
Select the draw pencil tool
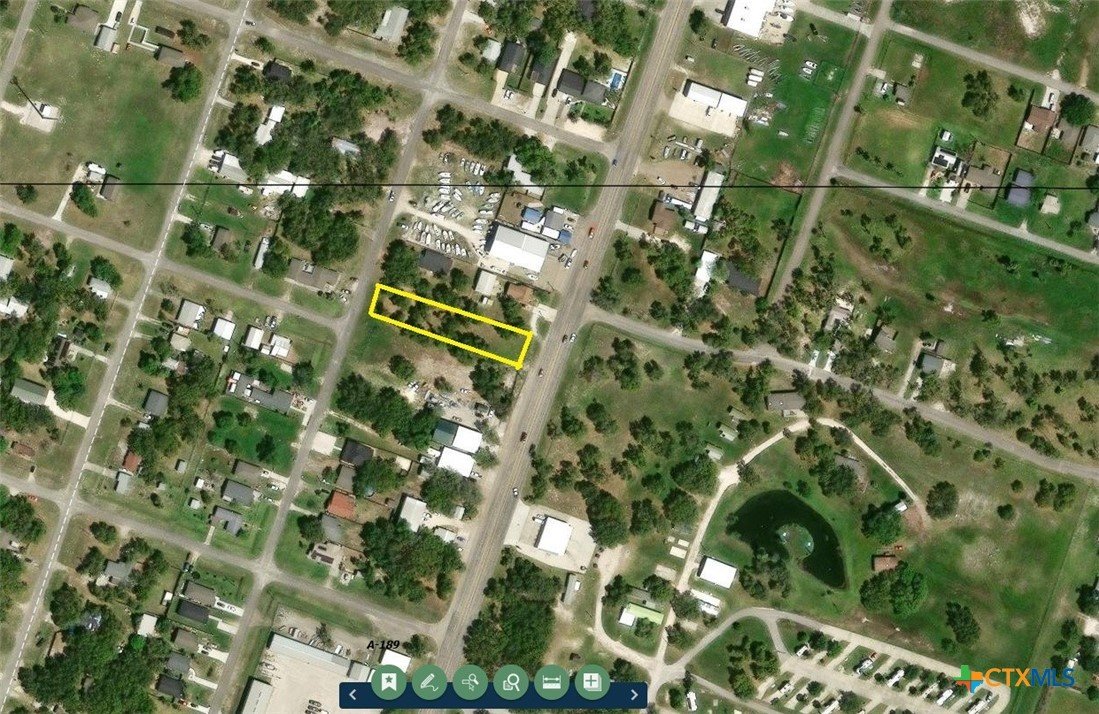pos(429,683)
